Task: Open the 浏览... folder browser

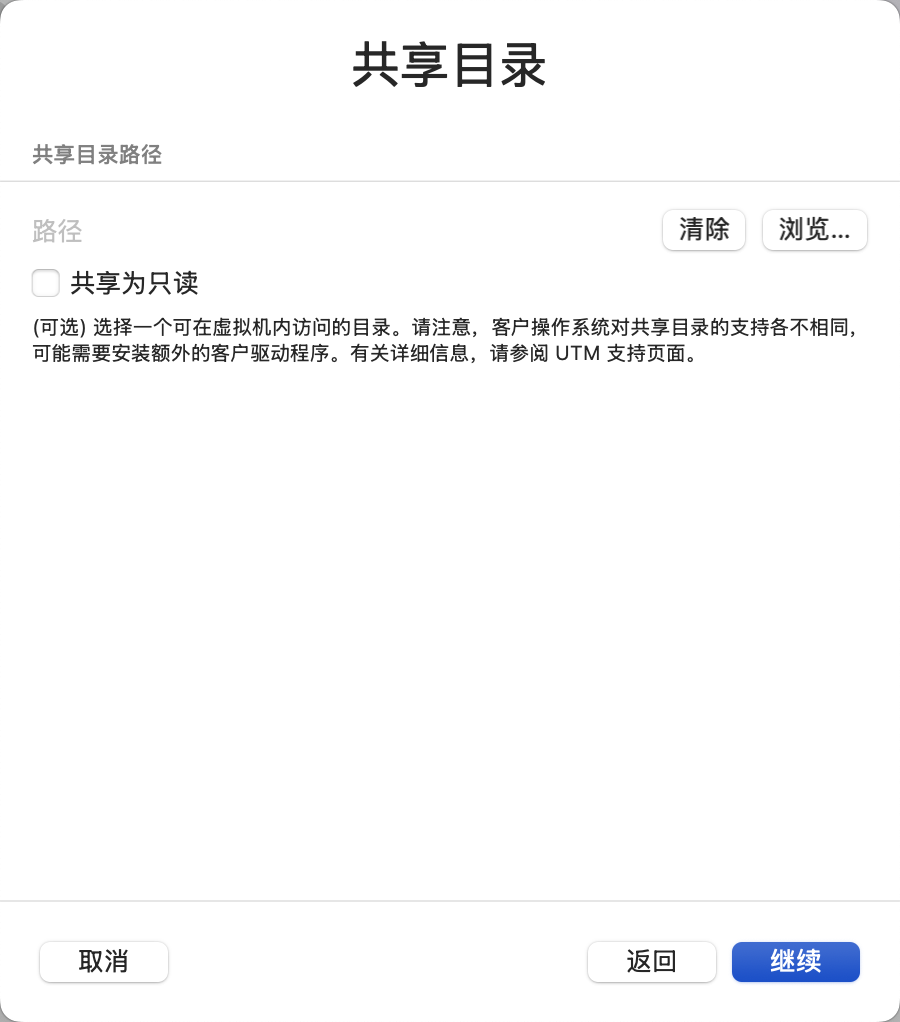Action: 814,230
